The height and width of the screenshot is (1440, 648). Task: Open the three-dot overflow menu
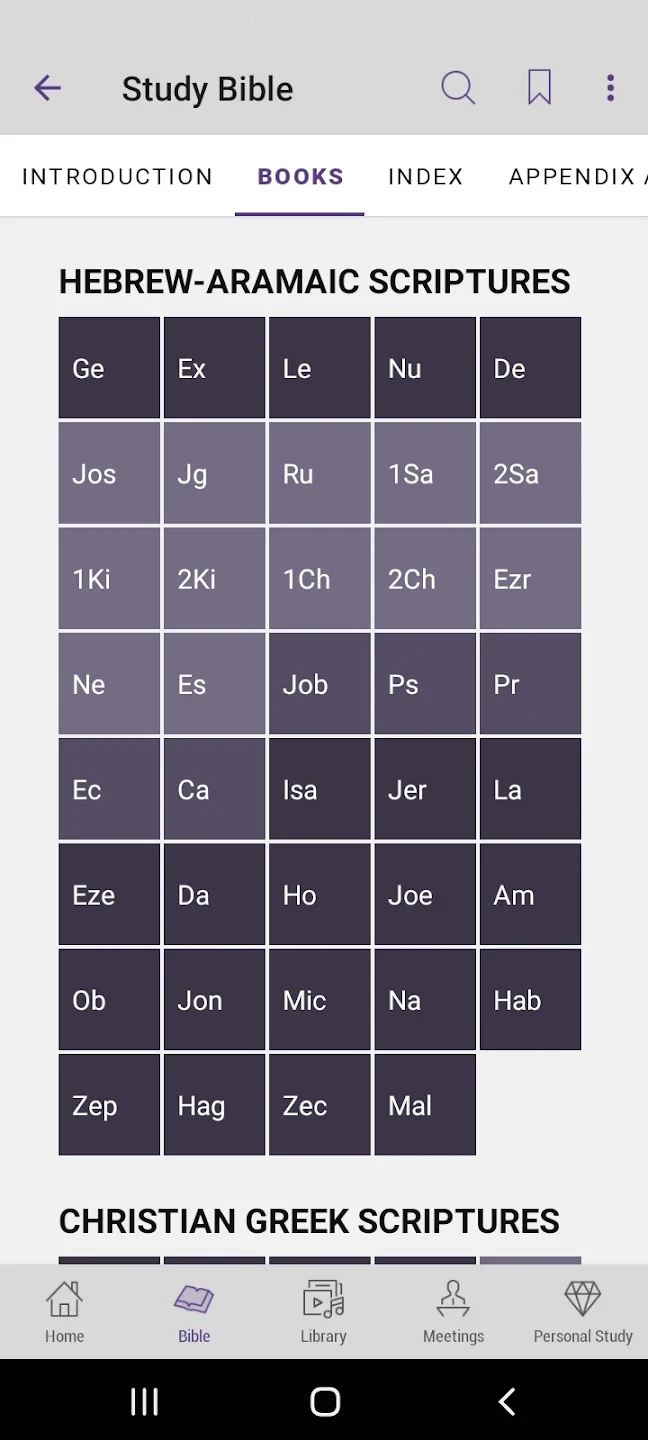point(610,88)
